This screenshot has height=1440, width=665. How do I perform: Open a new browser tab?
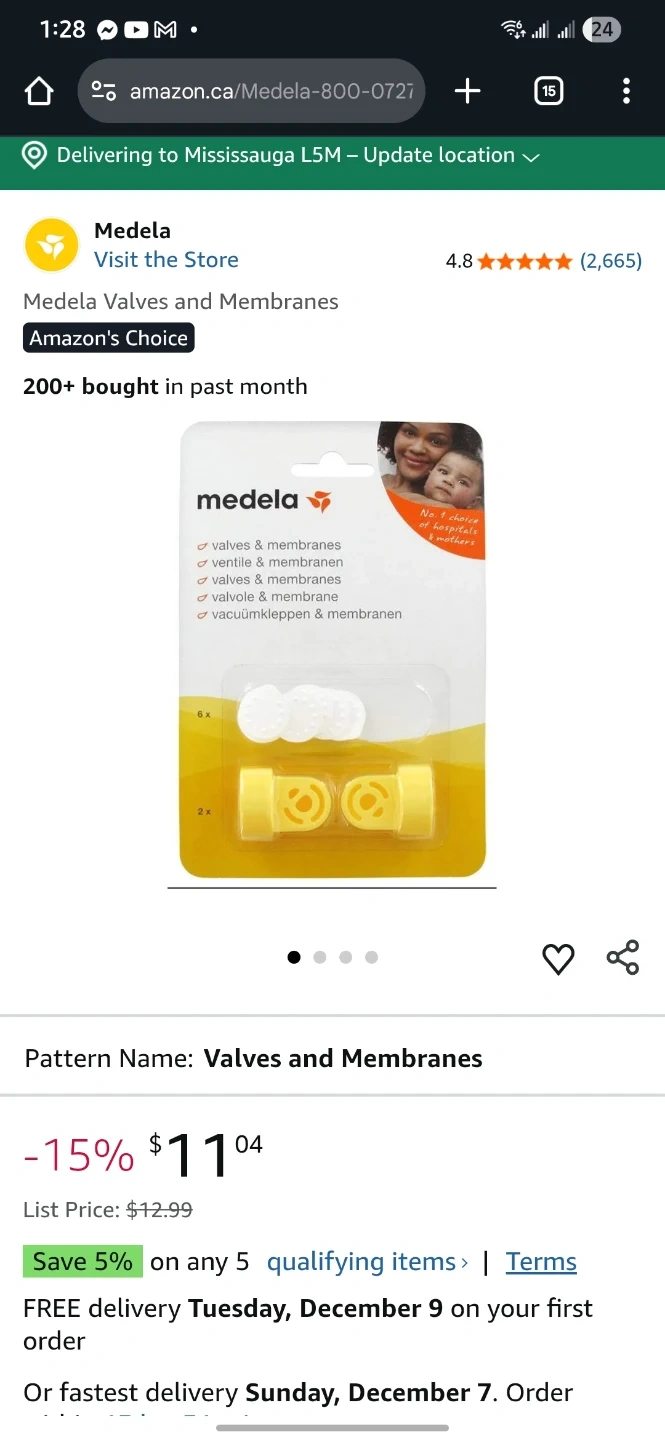(467, 92)
